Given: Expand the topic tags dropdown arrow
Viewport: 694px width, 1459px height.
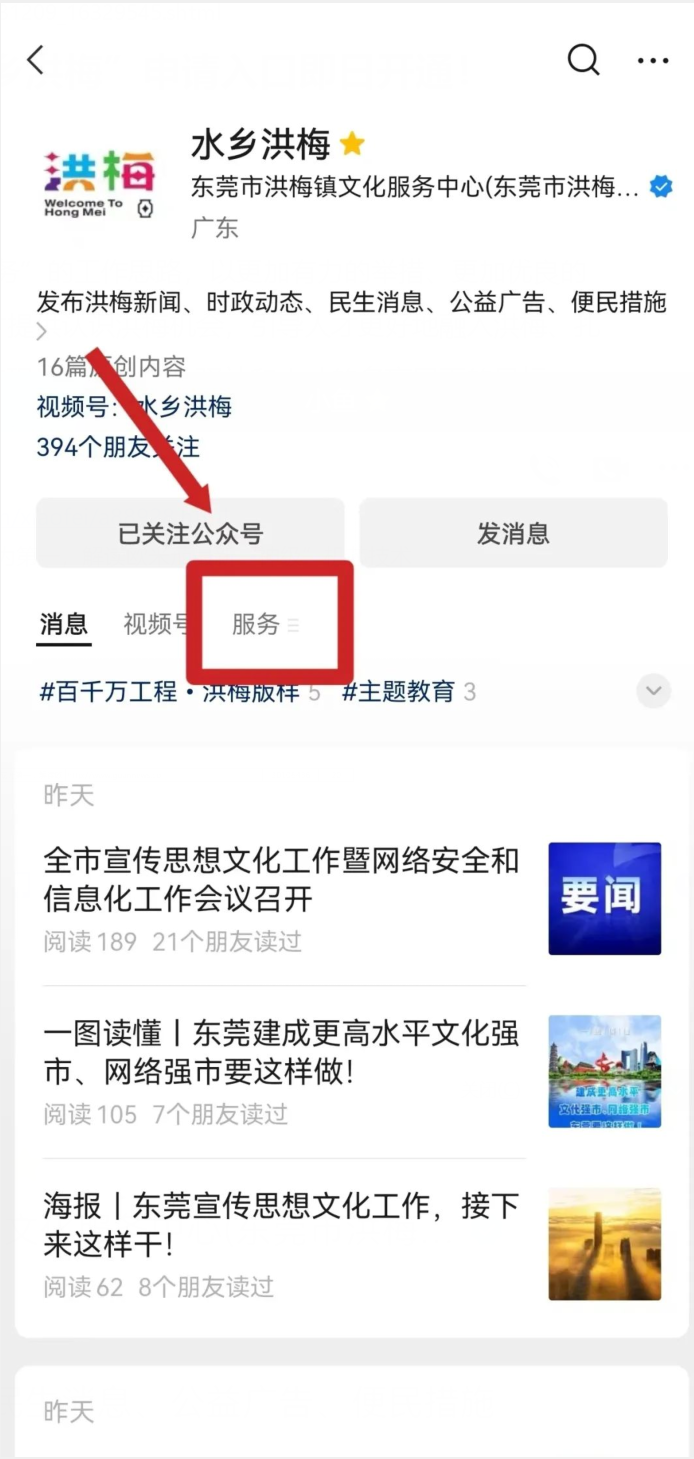Looking at the screenshot, I should tap(654, 691).
